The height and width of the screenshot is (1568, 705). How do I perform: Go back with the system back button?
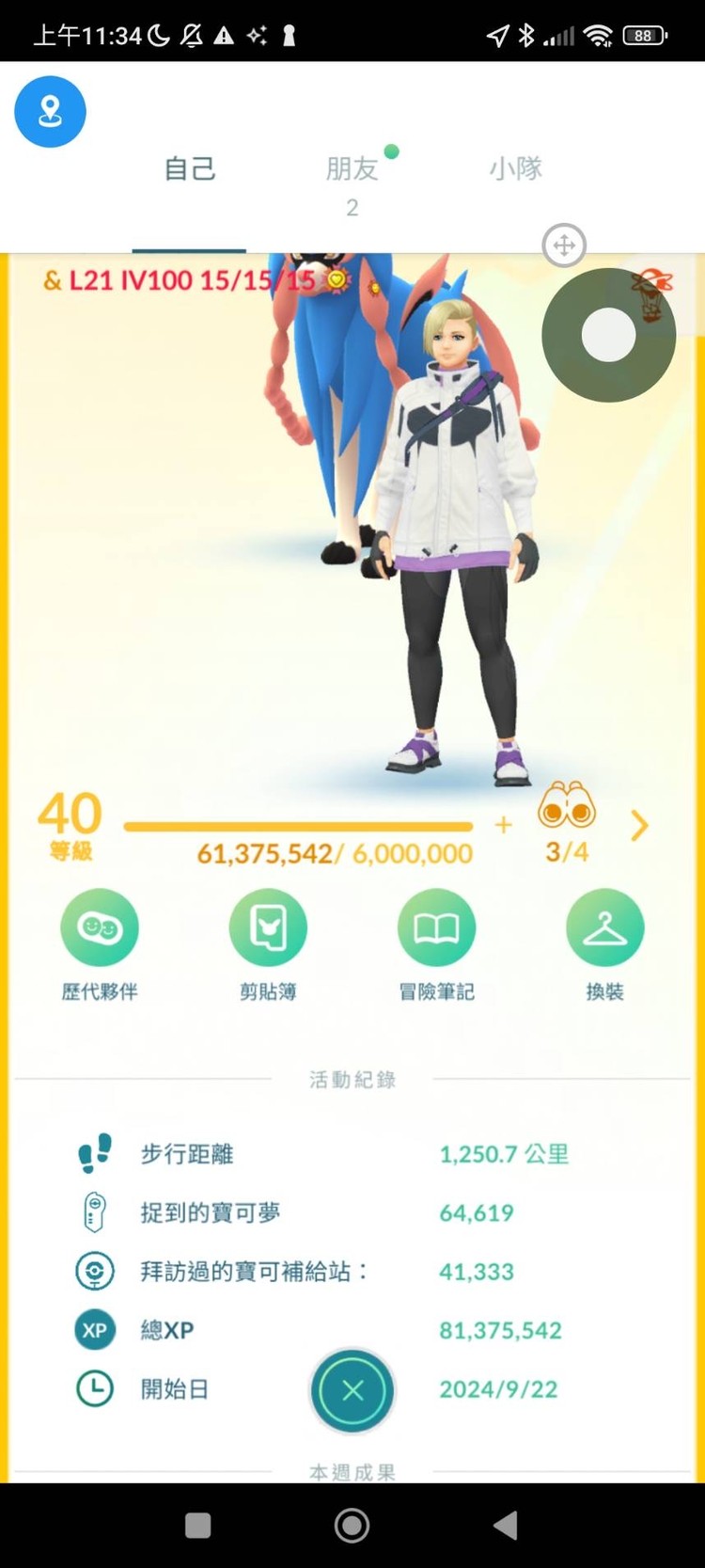click(x=505, y=1526)
